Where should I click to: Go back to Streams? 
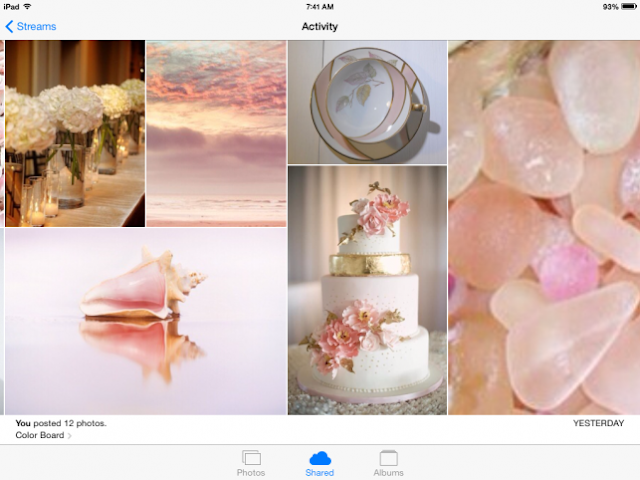point(31,27)
